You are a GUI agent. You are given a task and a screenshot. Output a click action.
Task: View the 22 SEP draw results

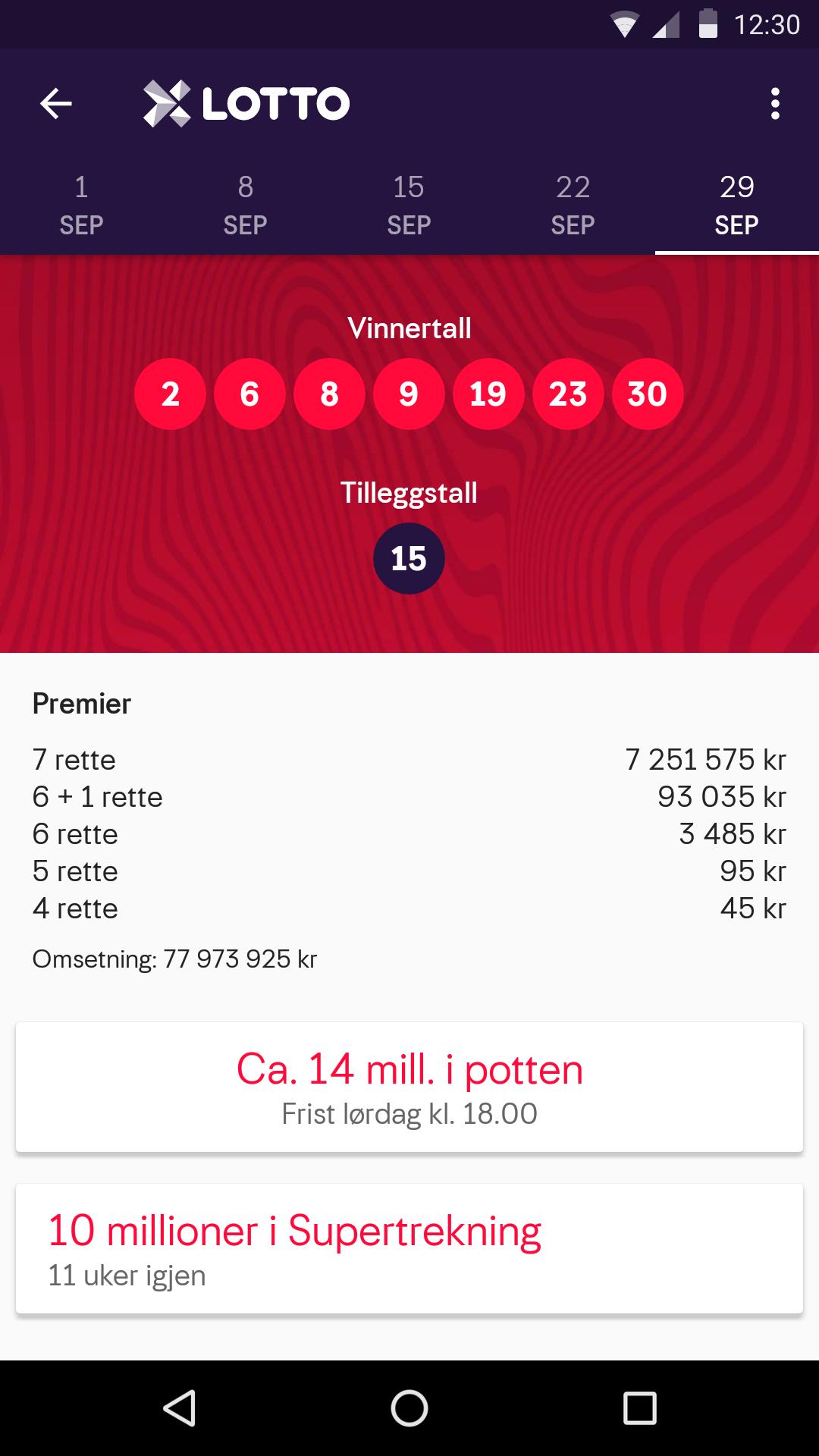click(x=573, y=206)
